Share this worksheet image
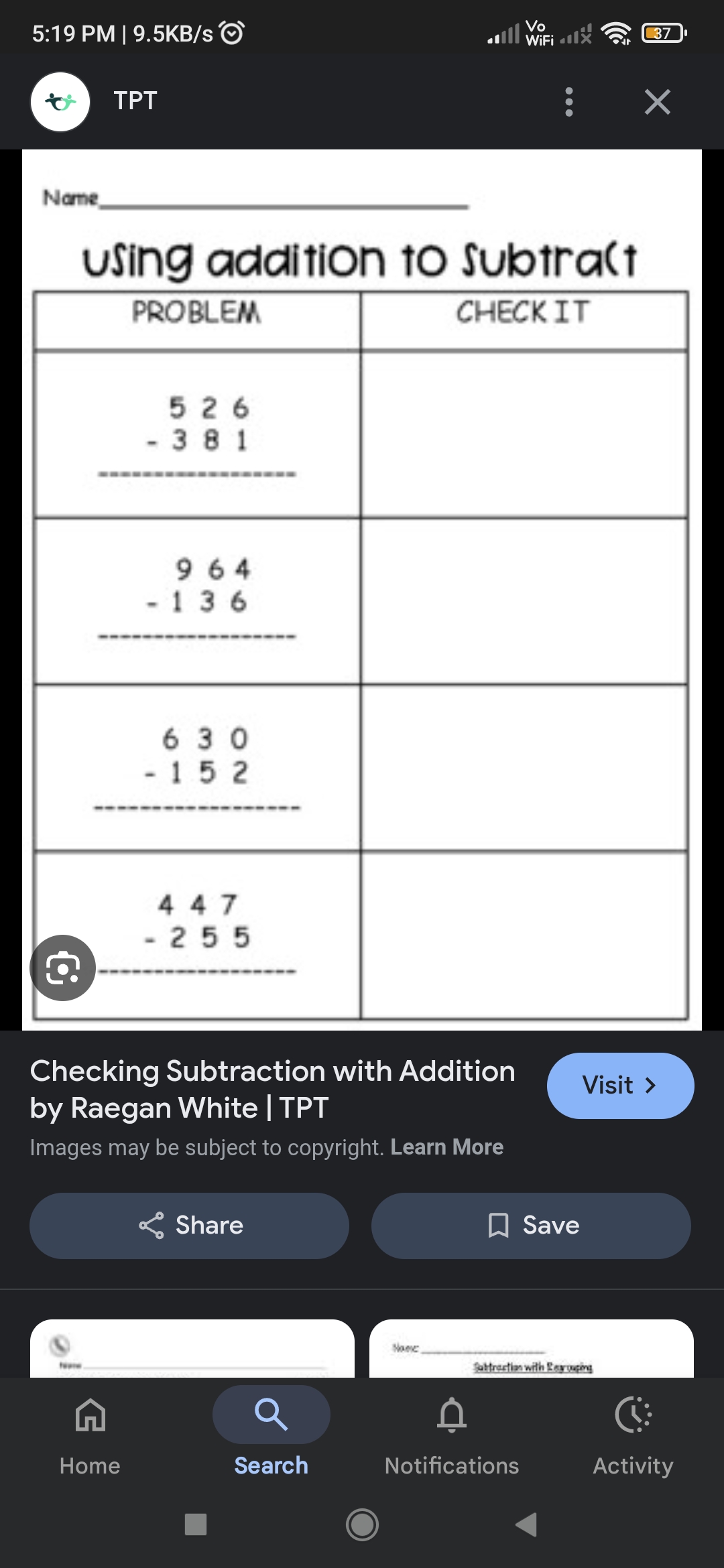Screen dimensions: 724x1568 189,1226
